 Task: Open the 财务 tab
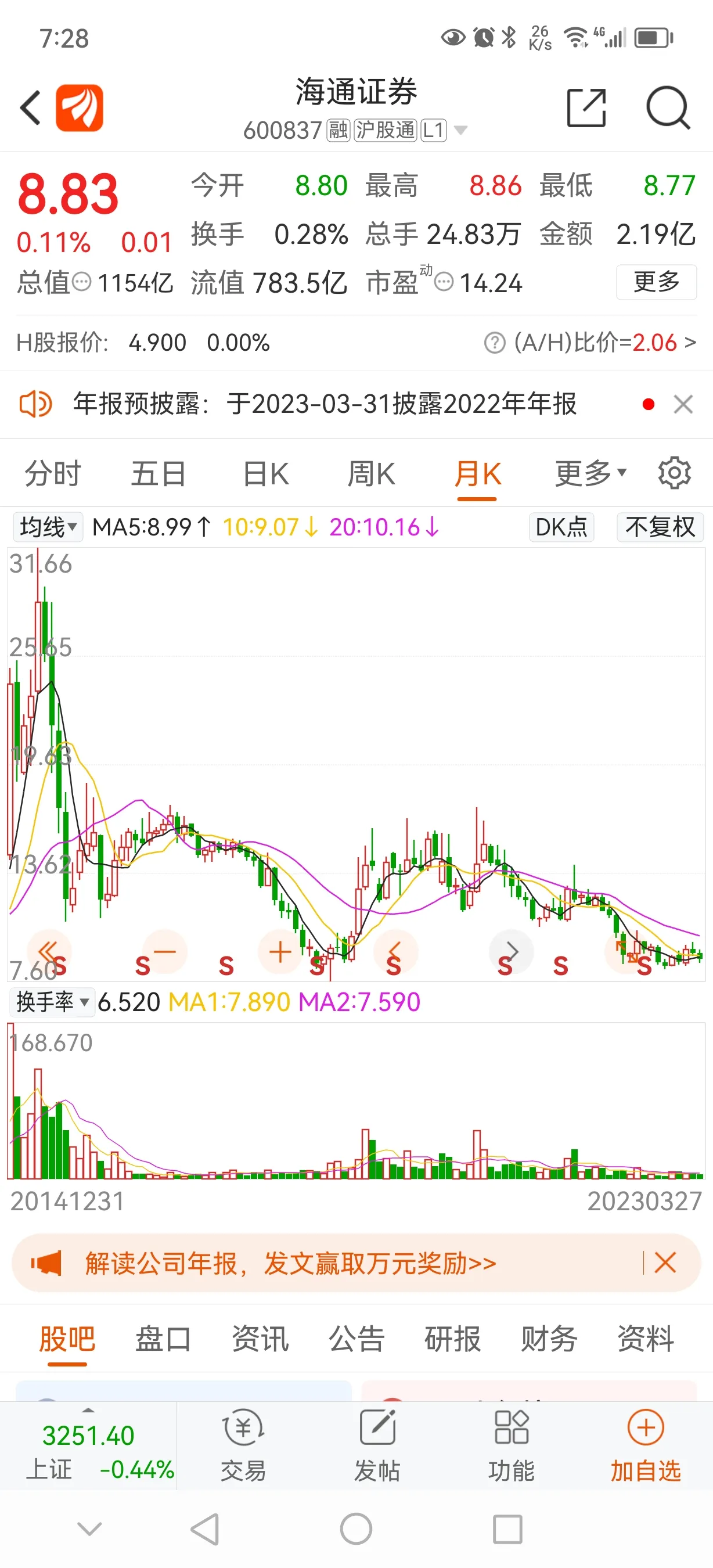pyautogui.click(x=549, y=1339)
